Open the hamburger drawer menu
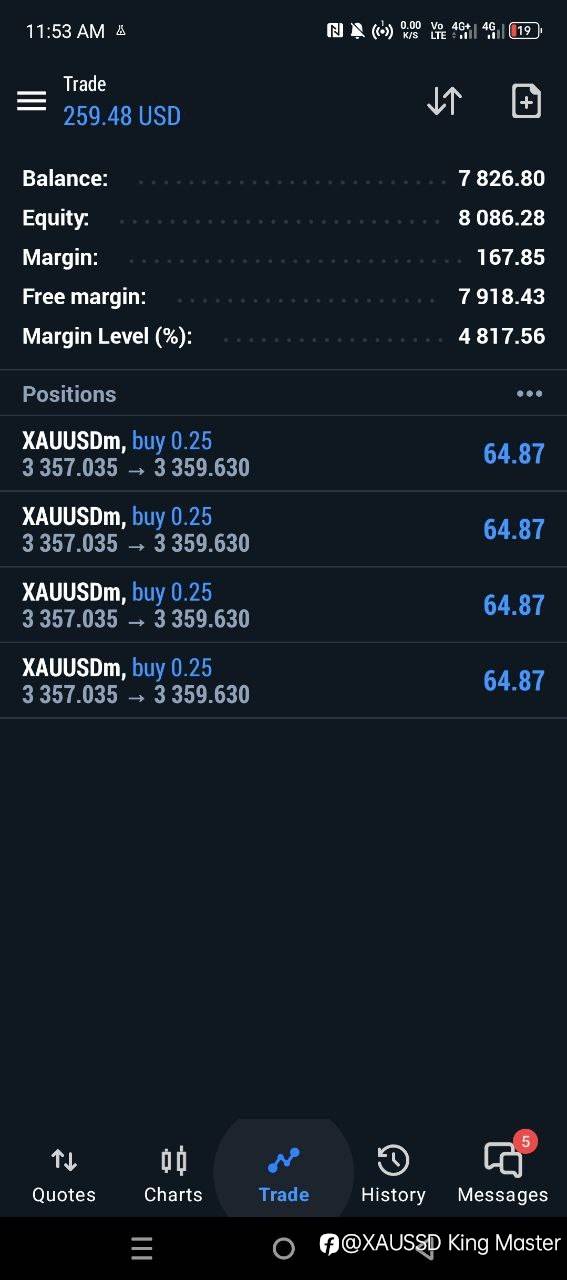 tap(31, 101)
